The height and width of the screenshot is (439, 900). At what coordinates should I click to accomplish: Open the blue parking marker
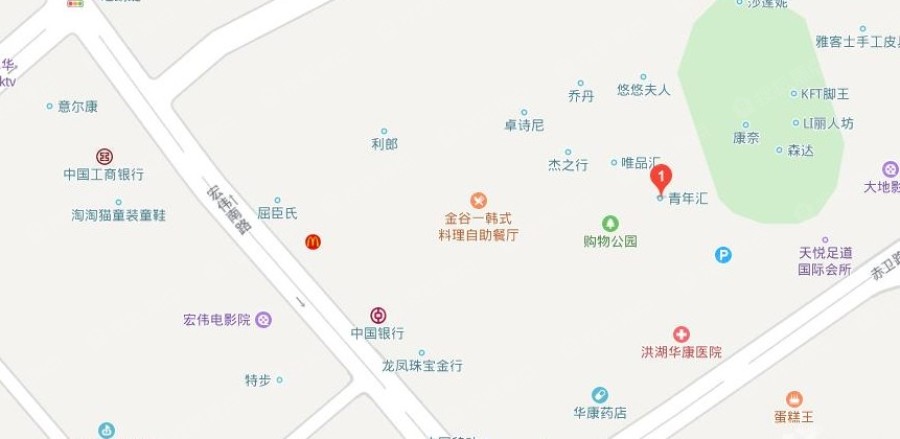click(723, 255)
